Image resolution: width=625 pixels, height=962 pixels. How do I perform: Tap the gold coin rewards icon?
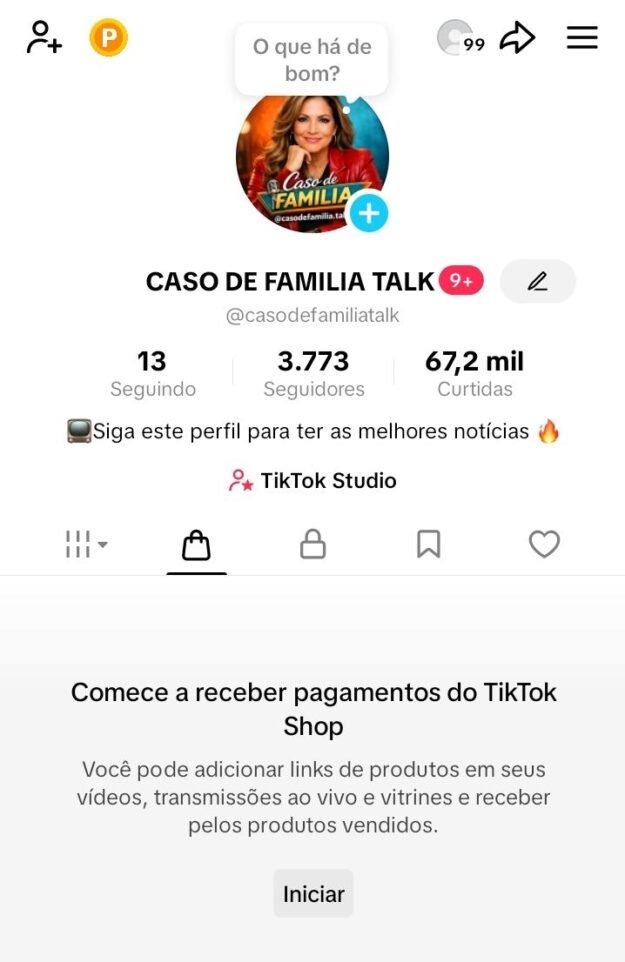(108, 38)
